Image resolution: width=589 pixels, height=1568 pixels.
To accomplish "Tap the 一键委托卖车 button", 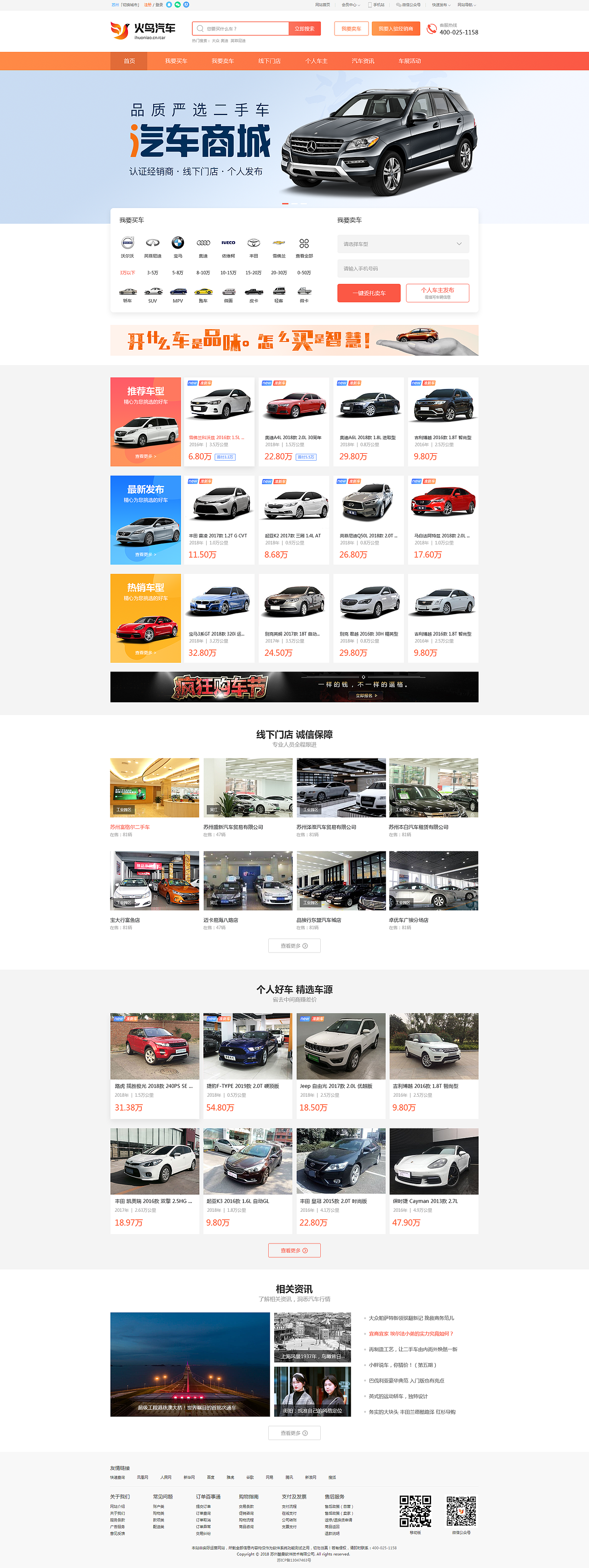I will click(369, 293).
